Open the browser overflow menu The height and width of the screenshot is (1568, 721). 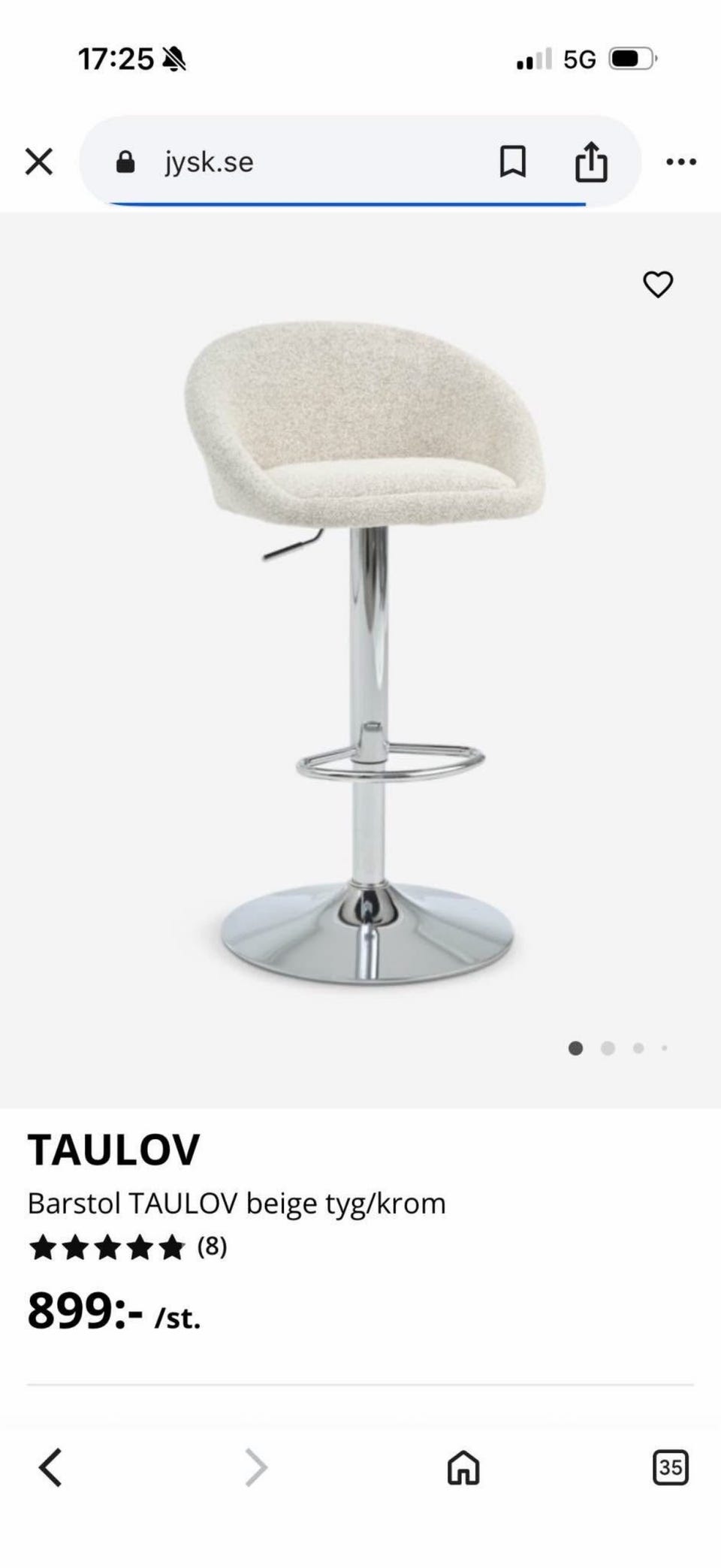[x=681, y=162]
